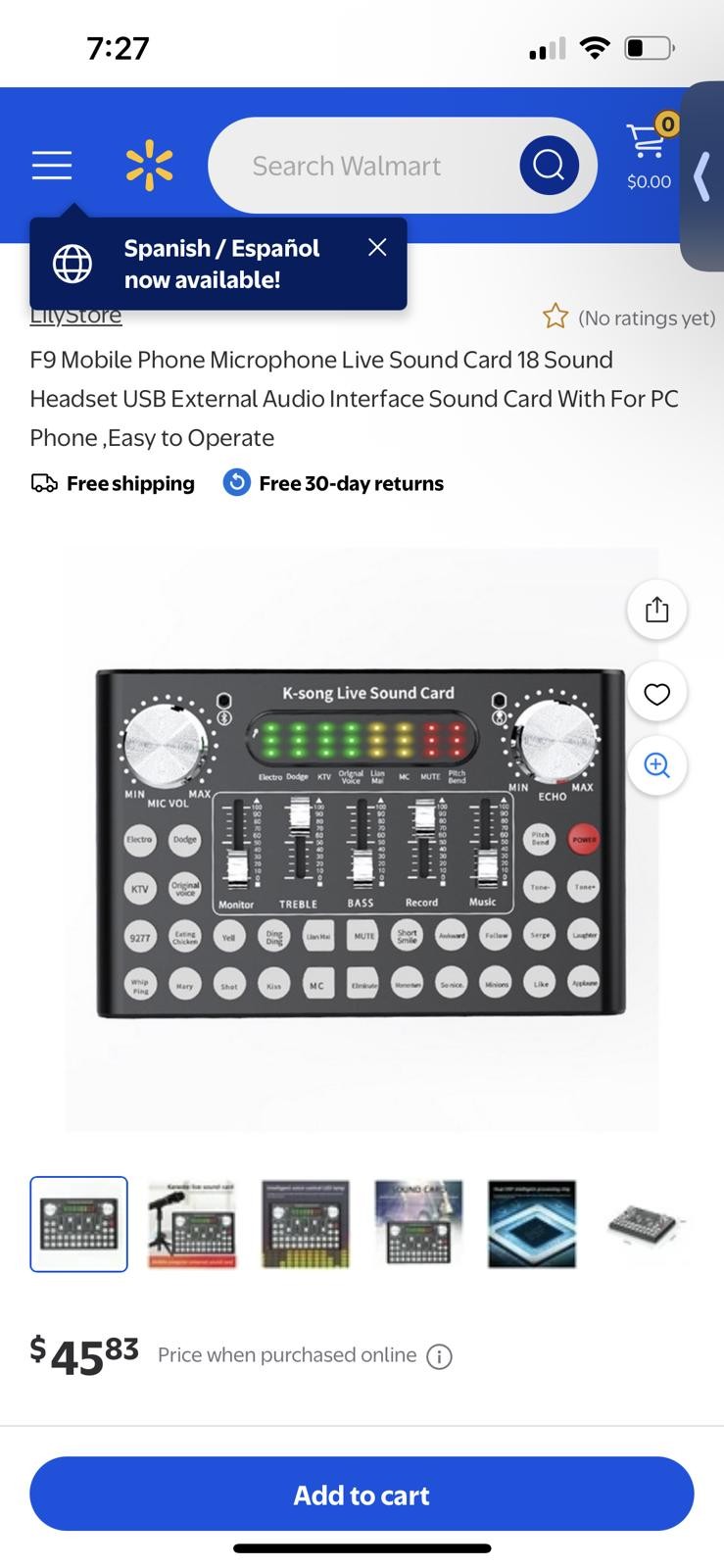The width and height of the screenshot is (724, 1568).
Task: Select the first product thumbnail
Action: pyautogui.click(x=79, y=1223)
